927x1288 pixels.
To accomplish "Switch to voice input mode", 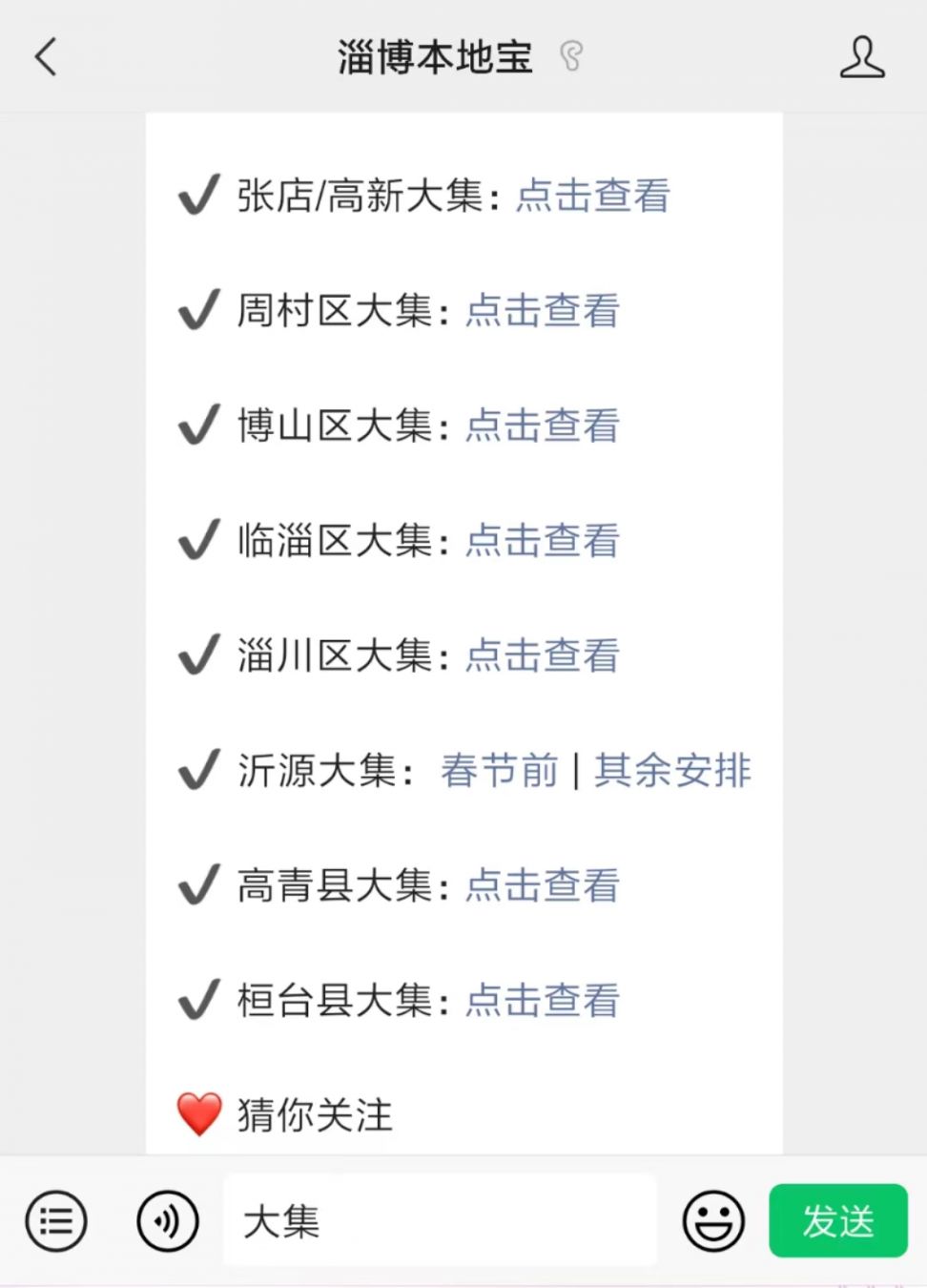I will point(167,1221).
